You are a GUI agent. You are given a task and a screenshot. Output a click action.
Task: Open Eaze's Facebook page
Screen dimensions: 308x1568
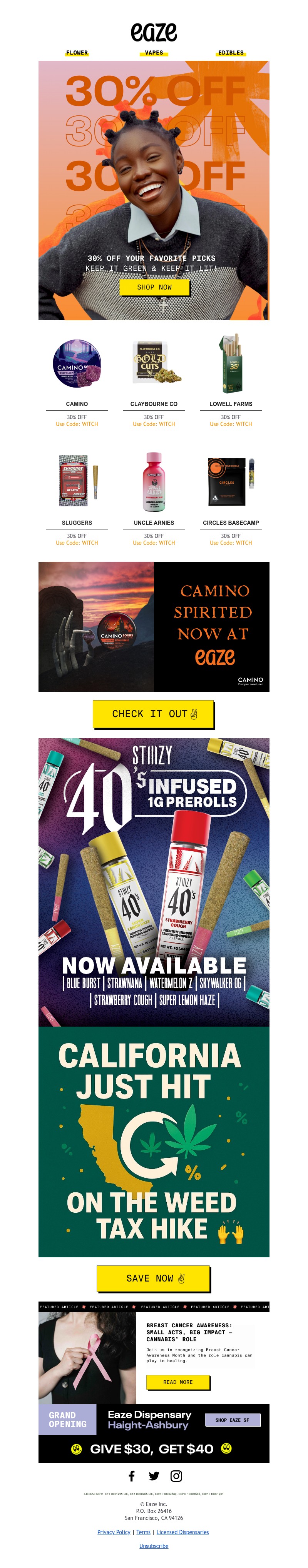coord(132,1475)
